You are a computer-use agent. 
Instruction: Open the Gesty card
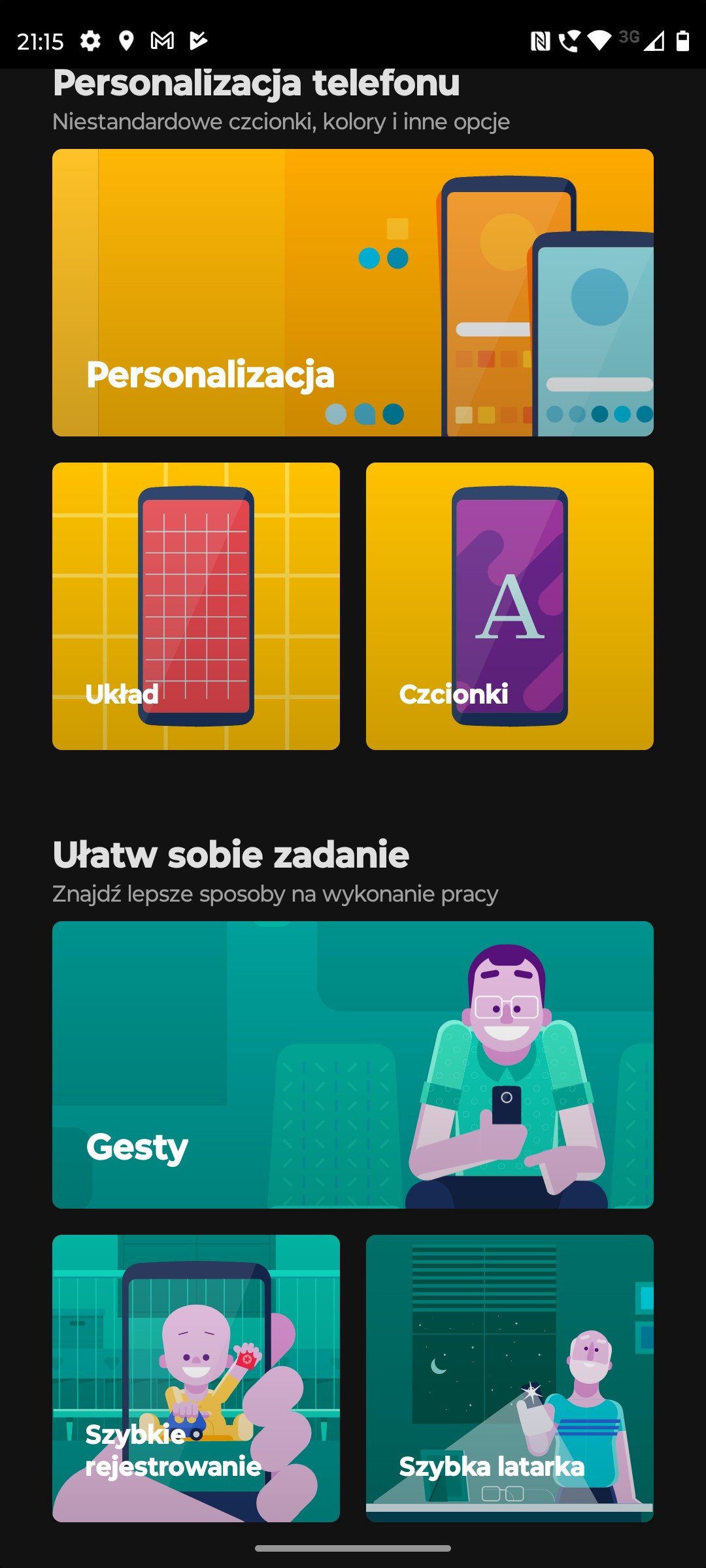coord(353,1065)
